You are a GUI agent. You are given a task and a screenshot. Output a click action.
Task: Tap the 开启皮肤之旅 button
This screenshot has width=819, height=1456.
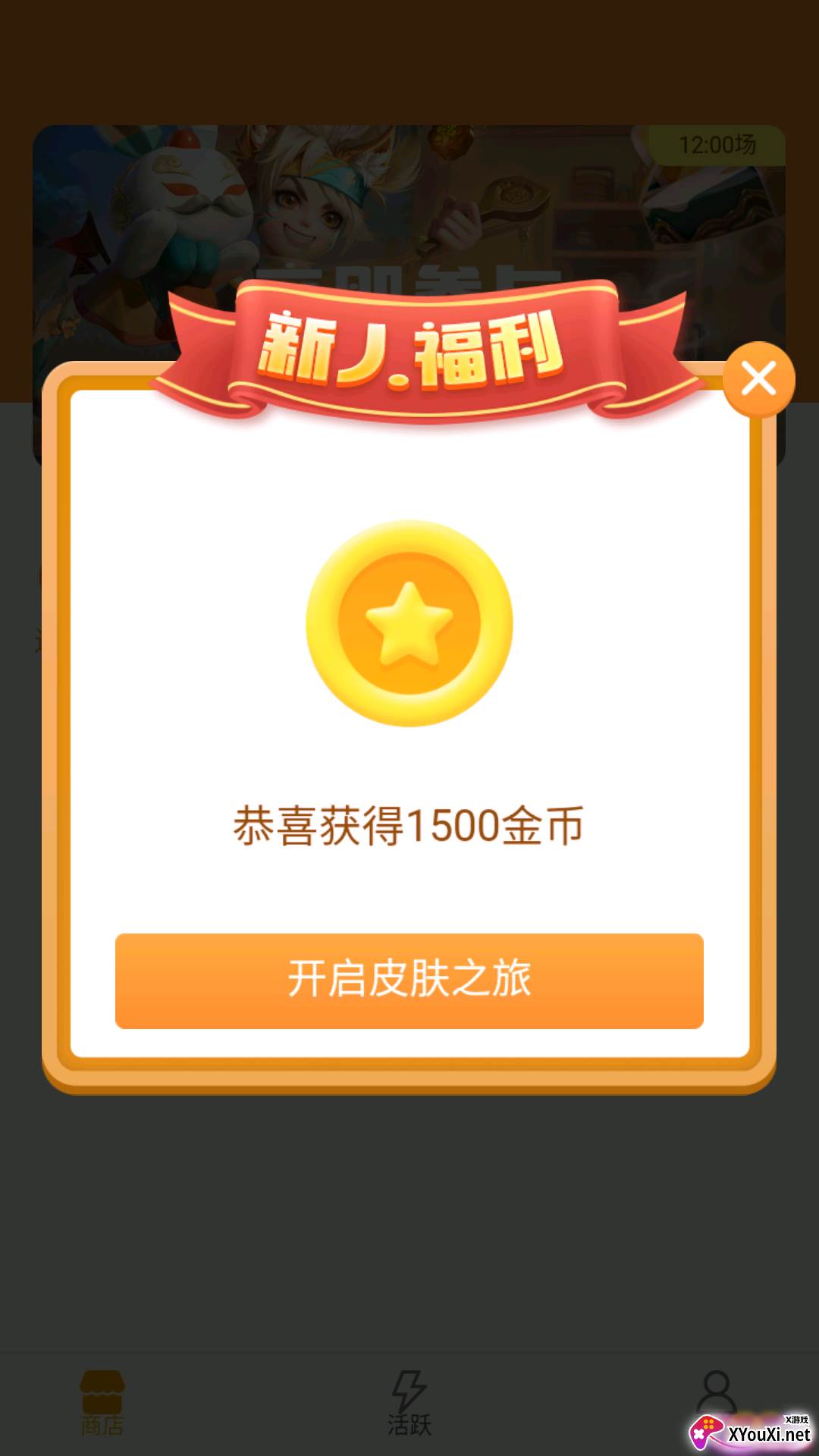[x=409, y=981]
